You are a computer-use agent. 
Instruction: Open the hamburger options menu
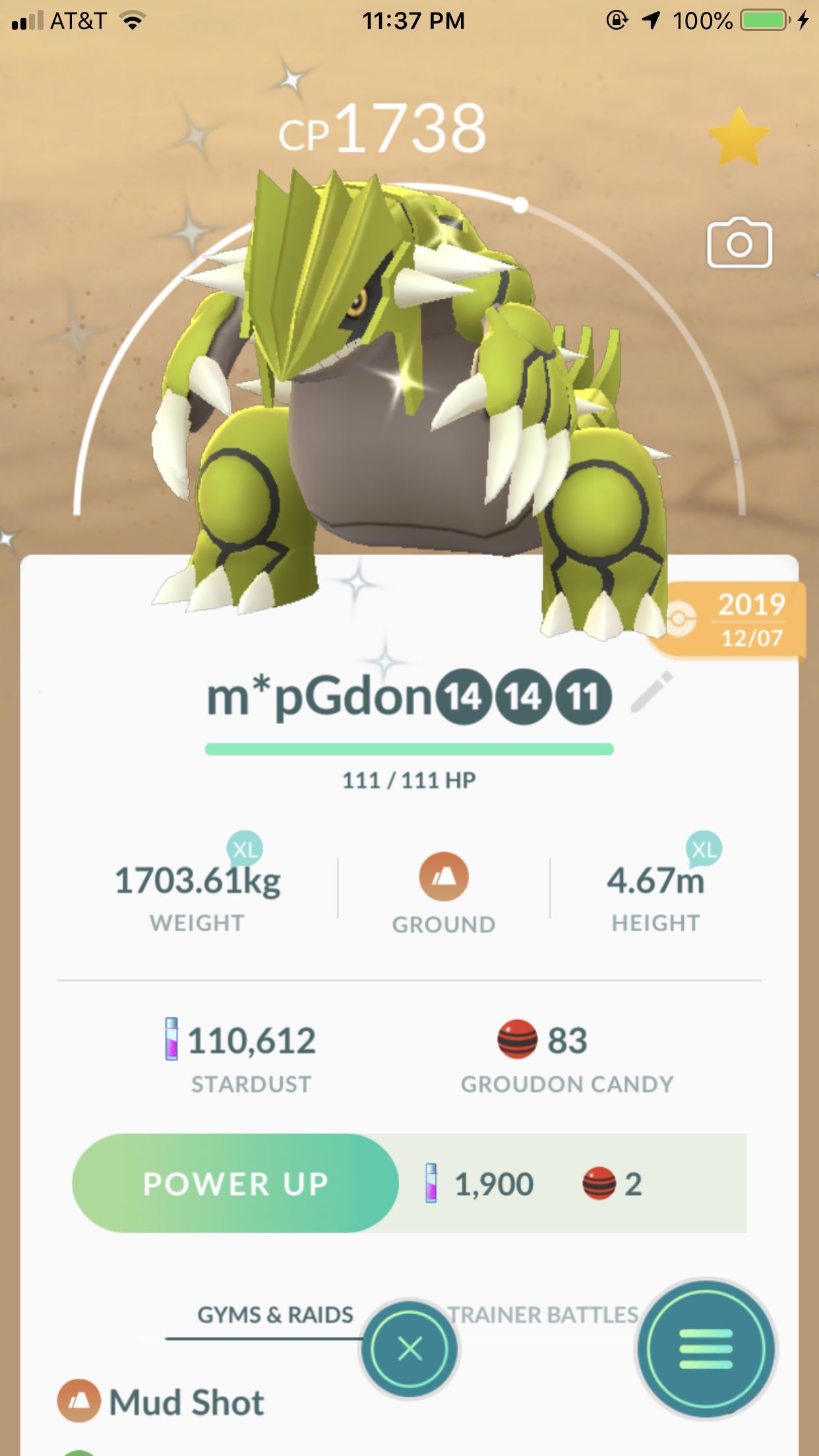706,1349
